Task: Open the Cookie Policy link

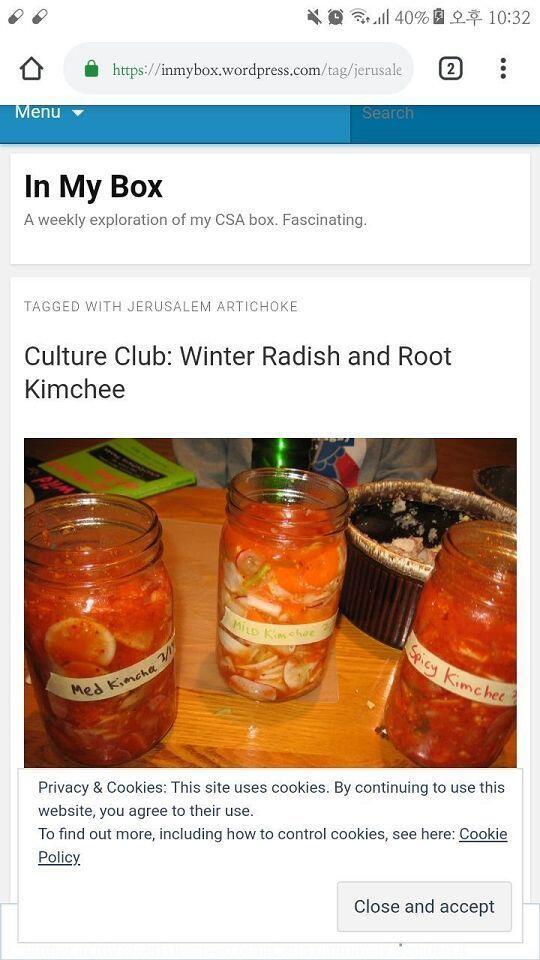Action: [x=272, y=846]
